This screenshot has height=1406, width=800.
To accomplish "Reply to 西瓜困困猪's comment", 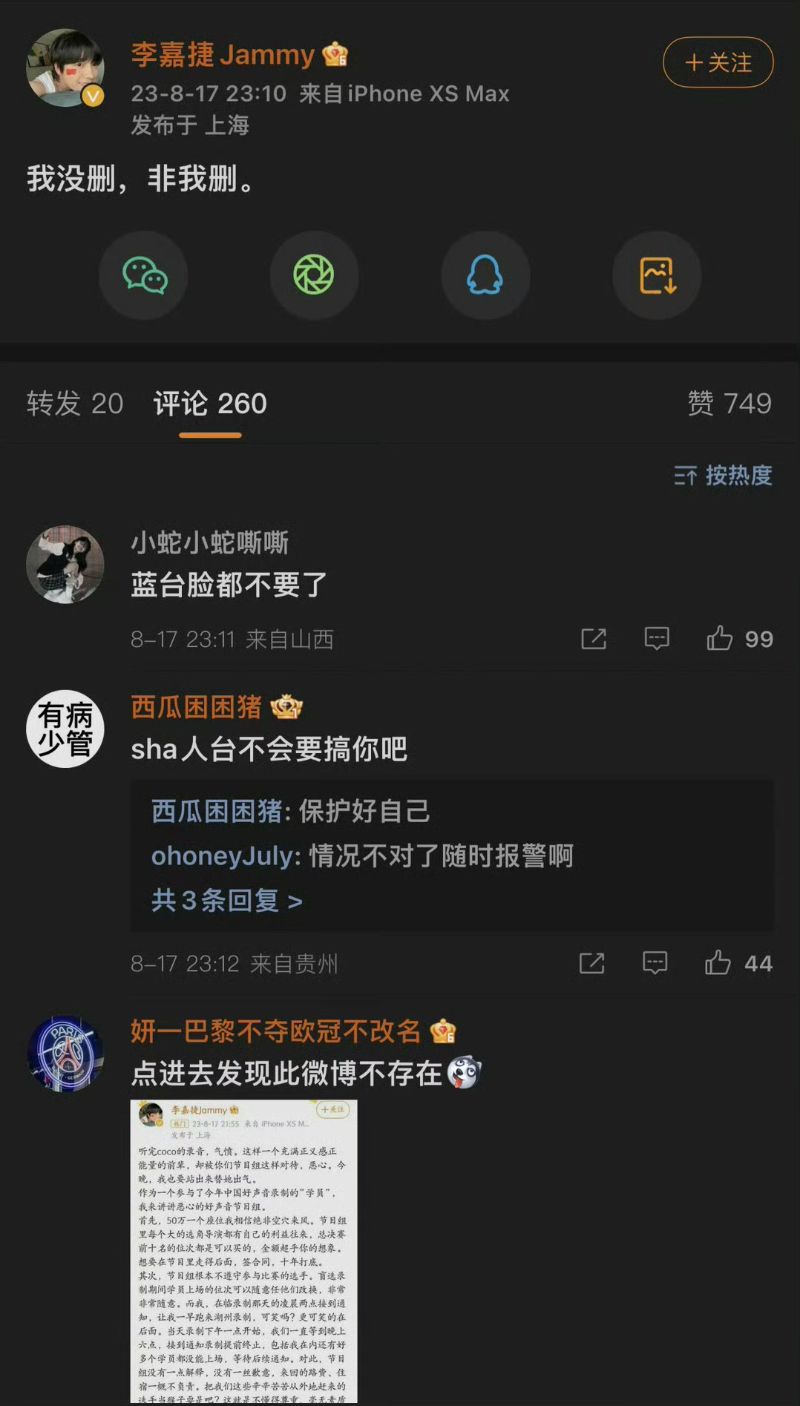I will coord(655,963).
